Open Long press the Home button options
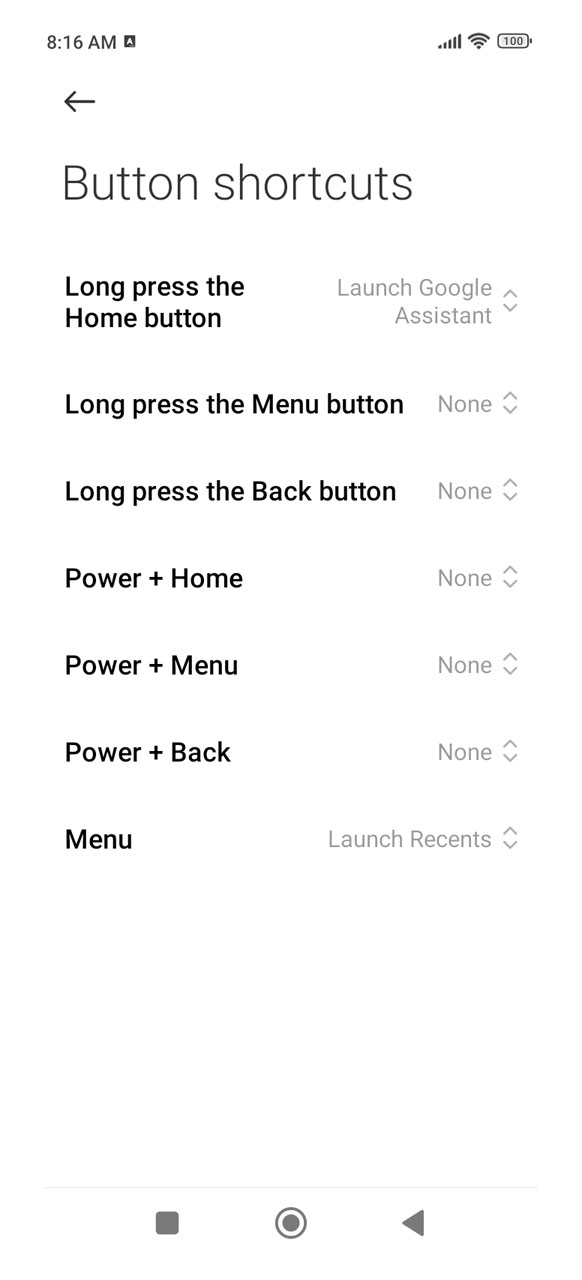Image resolution: width=582 pixels, height=1280 pixels. (x=291, y=302)
